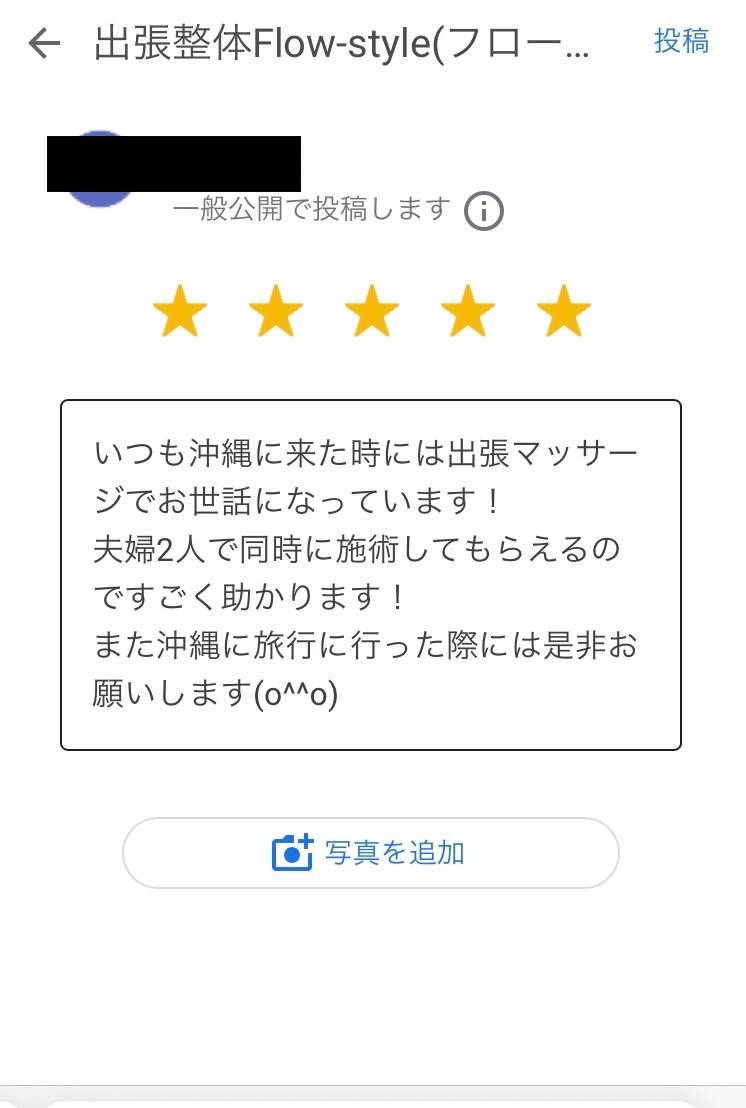Tap 写真を追加 to add photos
This screenshot has width=746, height=1108.
371,853
